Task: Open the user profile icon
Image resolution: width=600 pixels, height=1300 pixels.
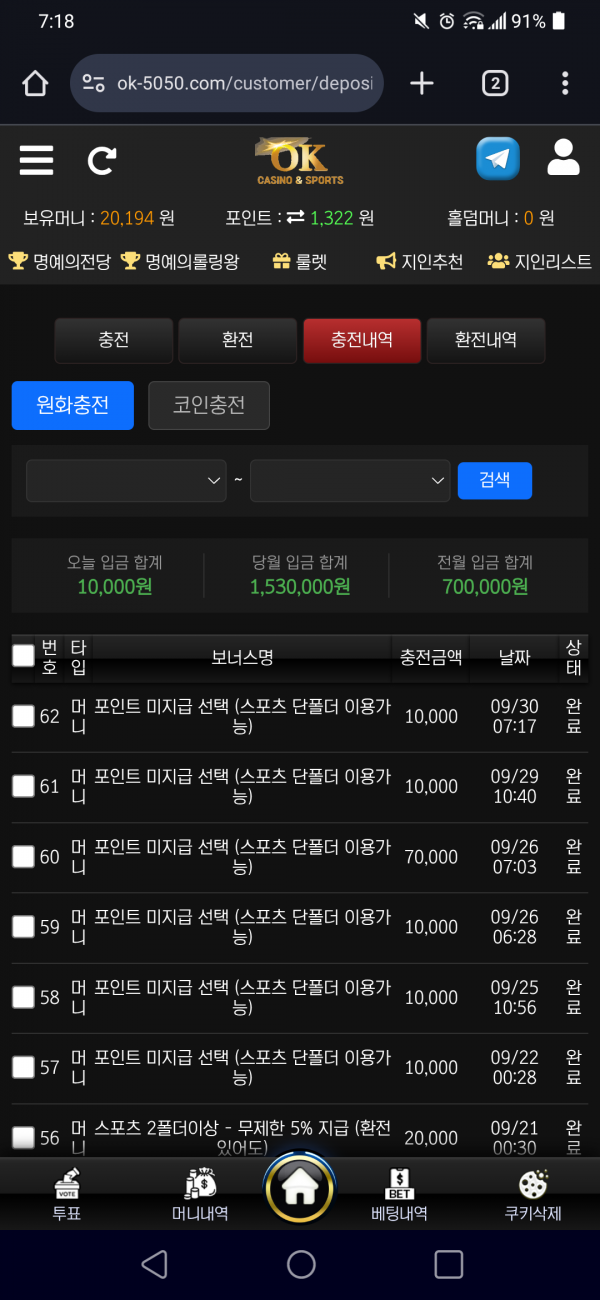Action: 564,159
